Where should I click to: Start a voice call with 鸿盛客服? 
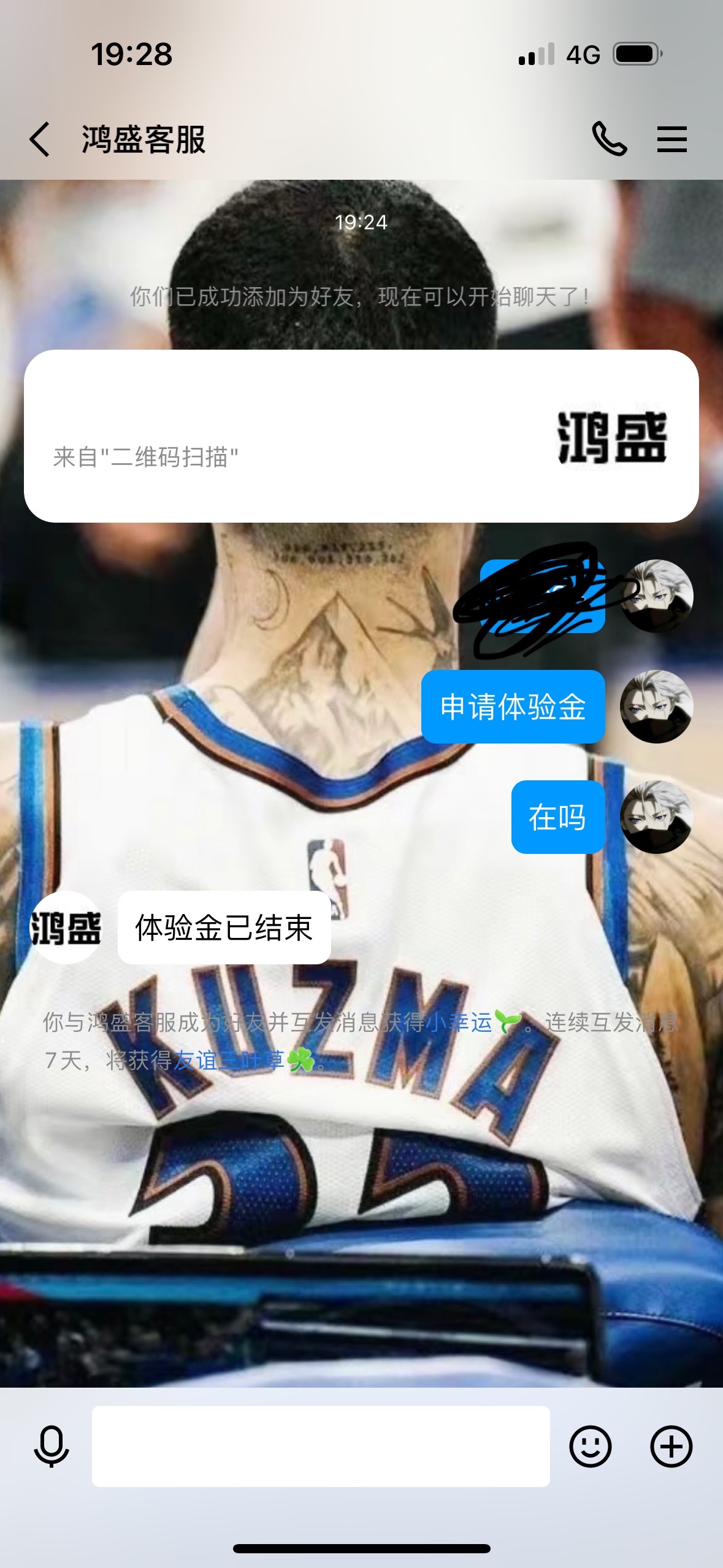tap(609, 139)
